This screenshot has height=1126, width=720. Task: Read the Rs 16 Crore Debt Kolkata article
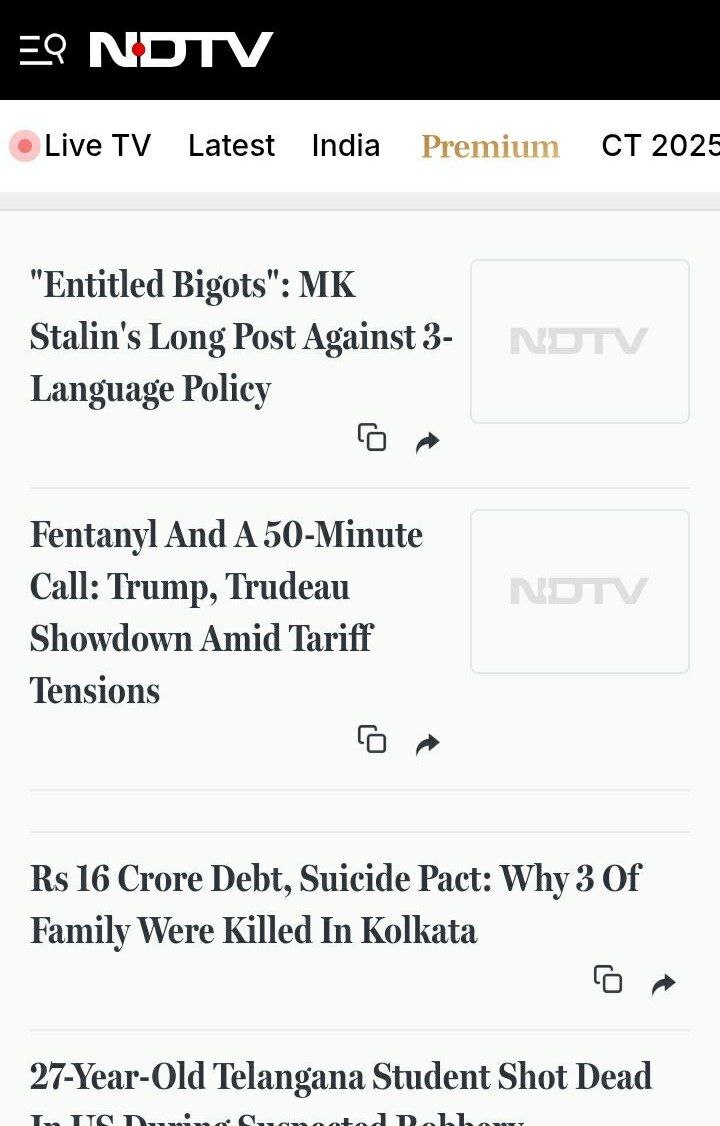pos(335,904)
